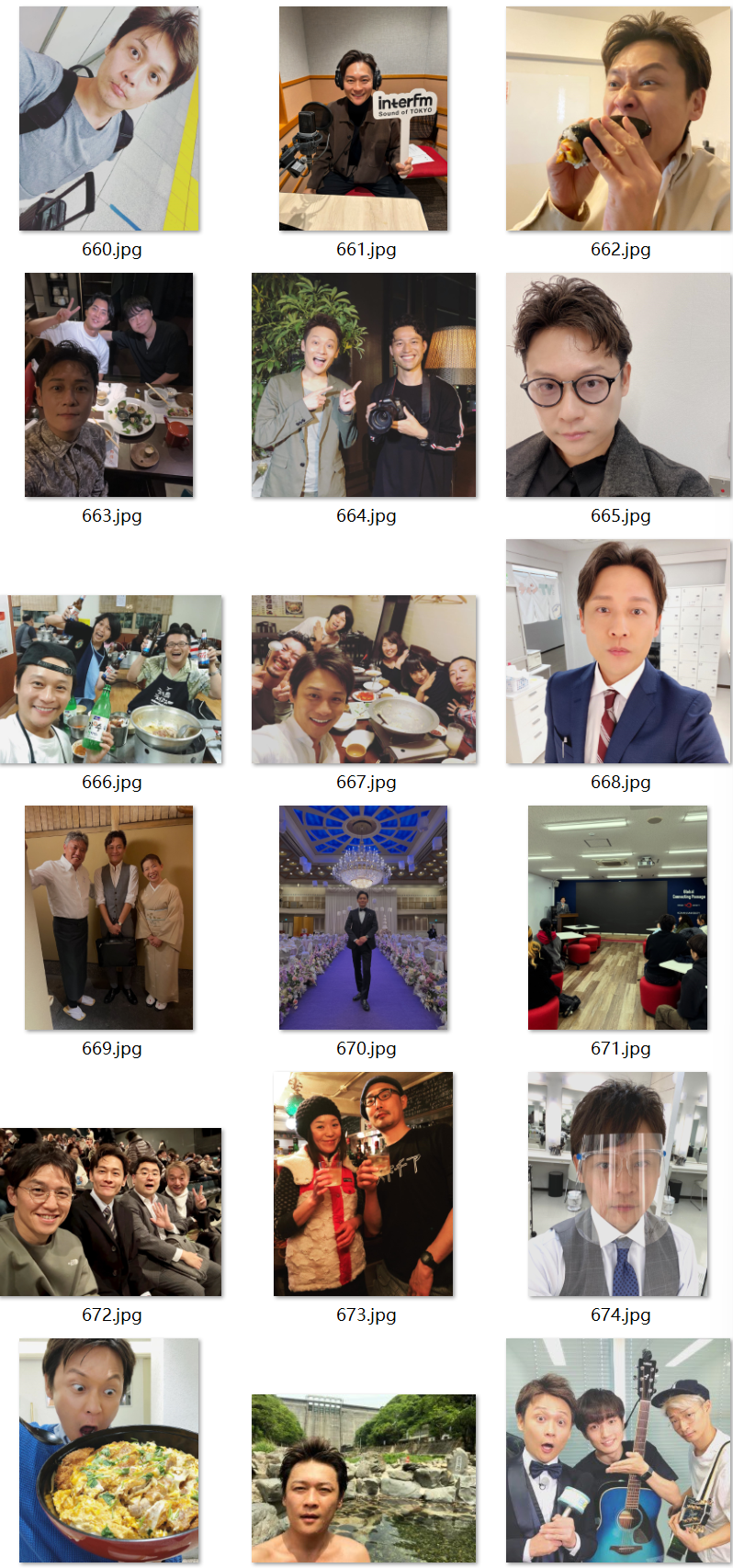Select the 661.jpg thumbnail
Viewport: 733px width, 1568px height.
click(x=364, y=118)
